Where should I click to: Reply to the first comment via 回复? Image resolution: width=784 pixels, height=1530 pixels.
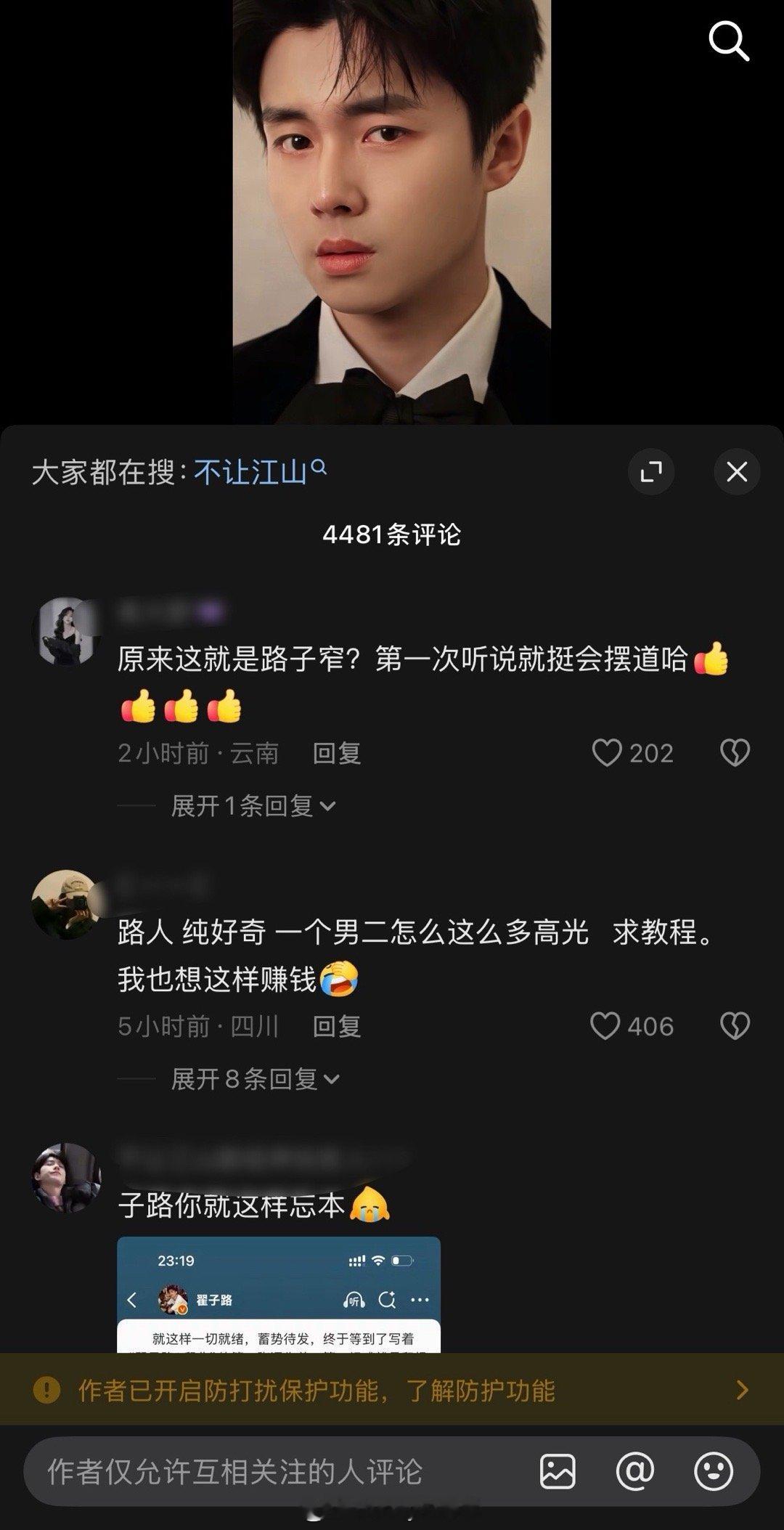338,753
